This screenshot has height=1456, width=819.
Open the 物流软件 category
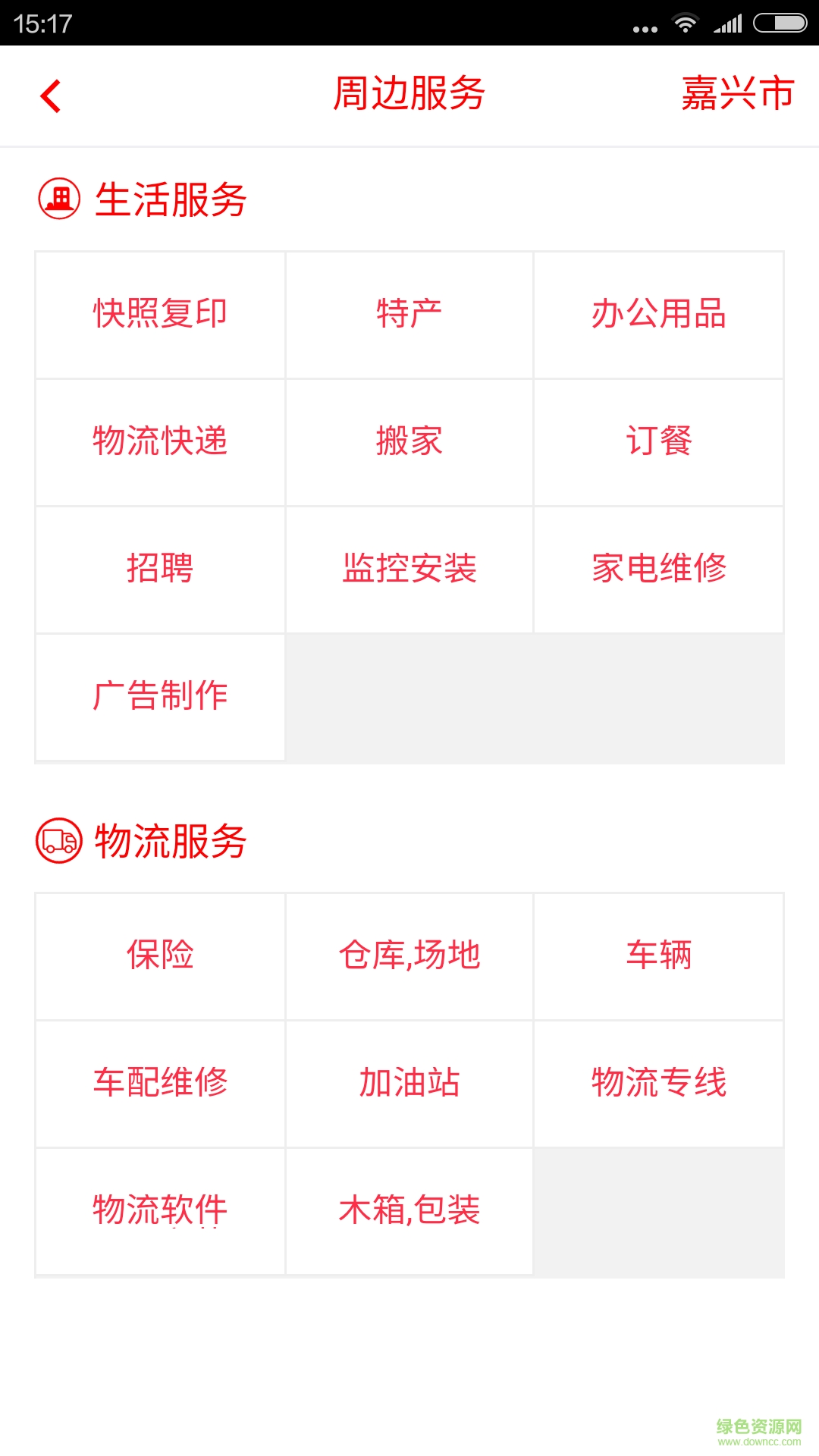tap(160, 1211)
